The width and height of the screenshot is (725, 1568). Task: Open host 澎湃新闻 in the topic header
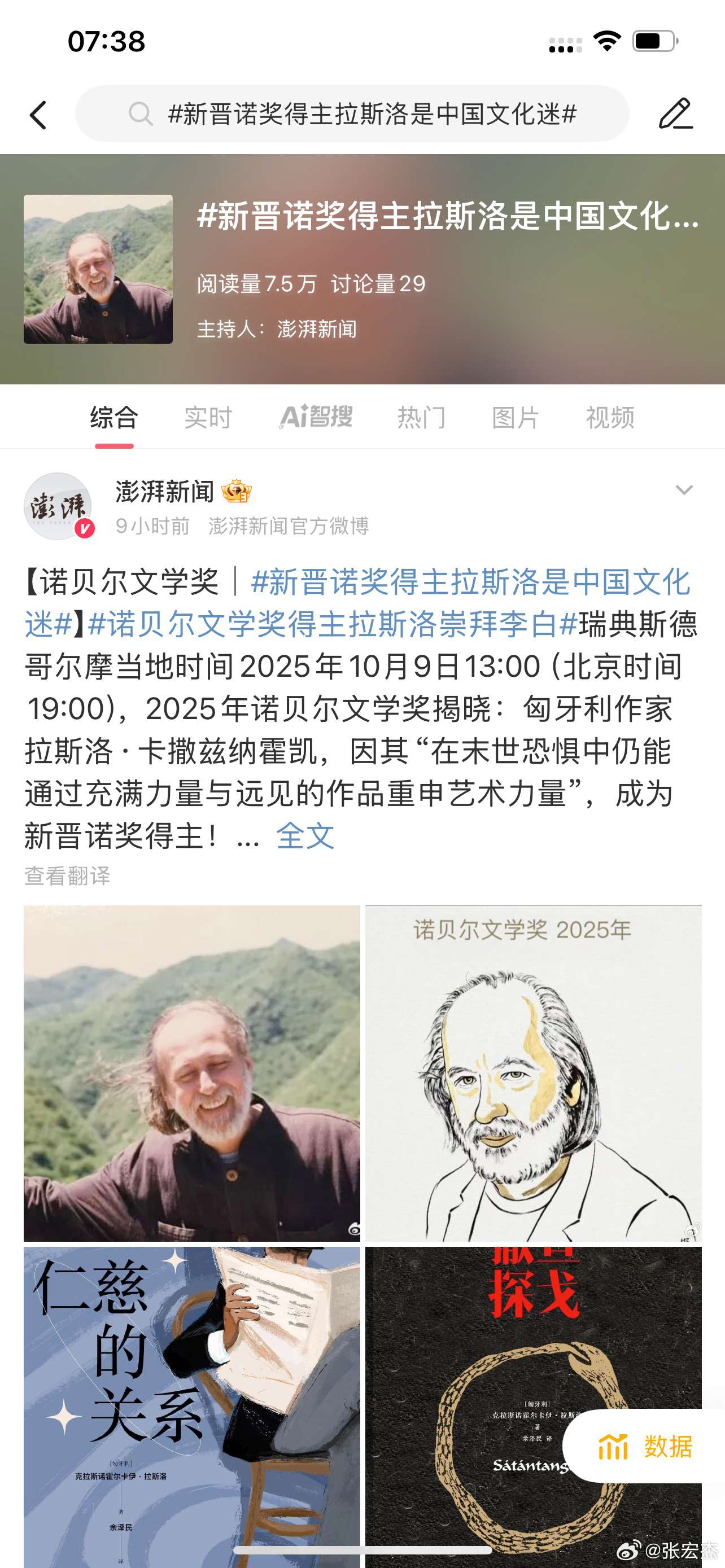[317, 329]
